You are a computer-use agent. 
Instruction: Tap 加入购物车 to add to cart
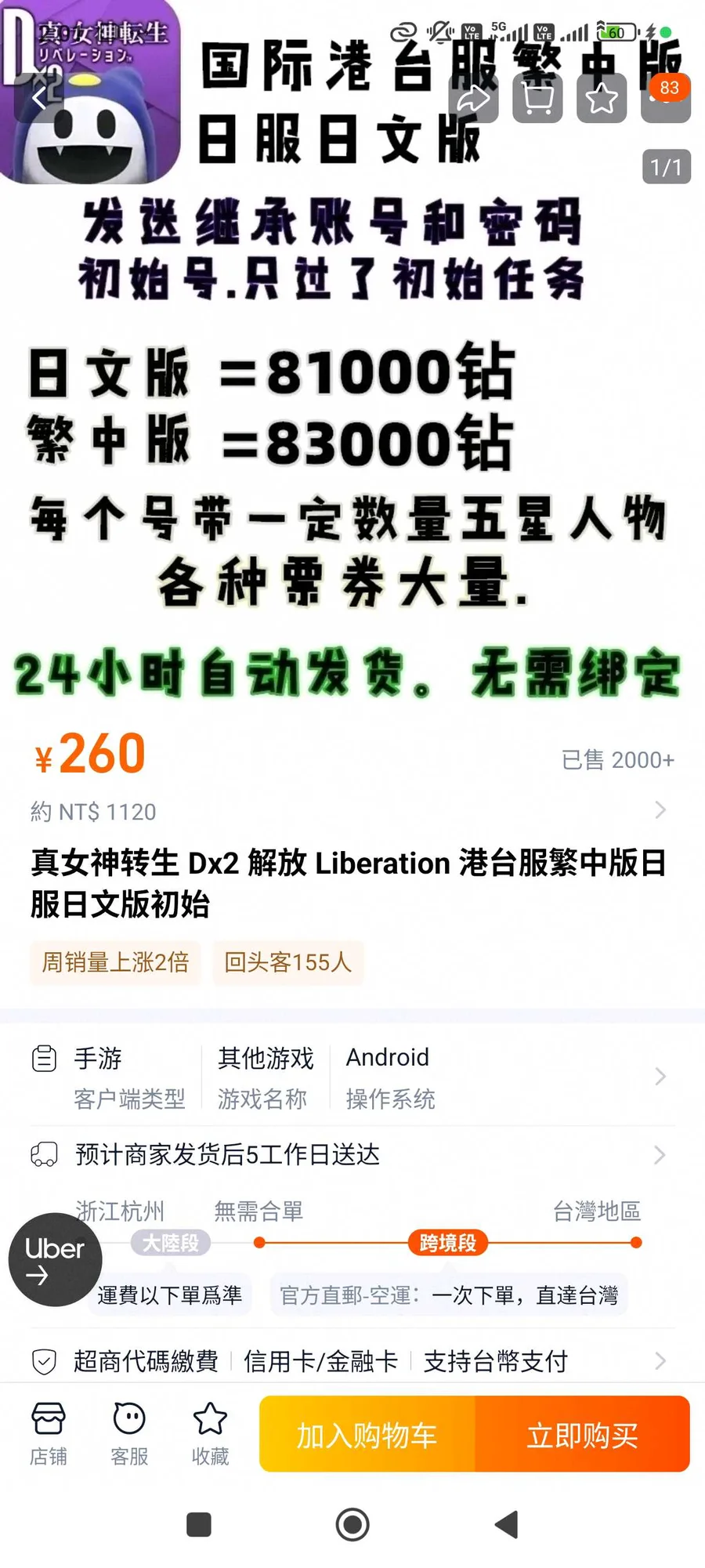367,1435
